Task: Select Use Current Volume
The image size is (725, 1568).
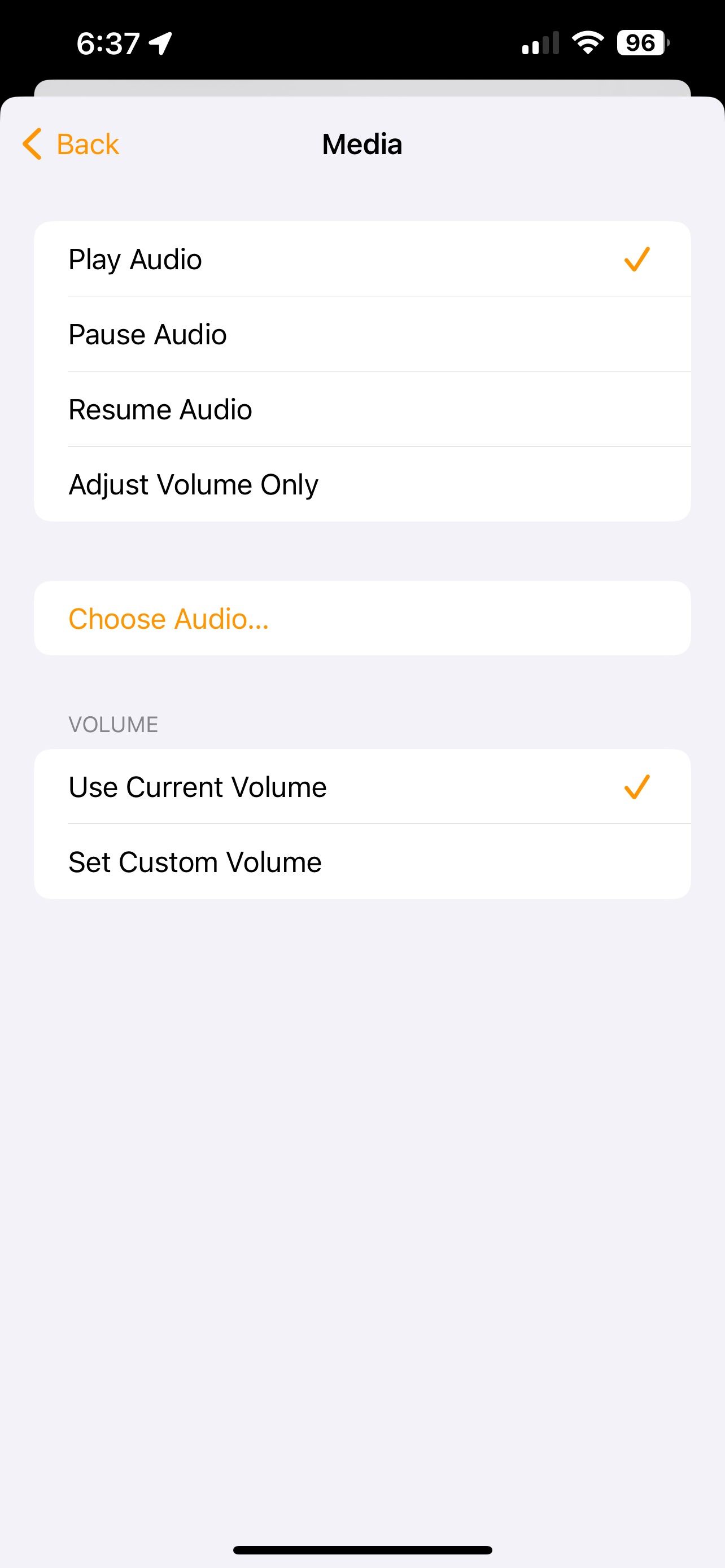Action: [x=243, y=786]
